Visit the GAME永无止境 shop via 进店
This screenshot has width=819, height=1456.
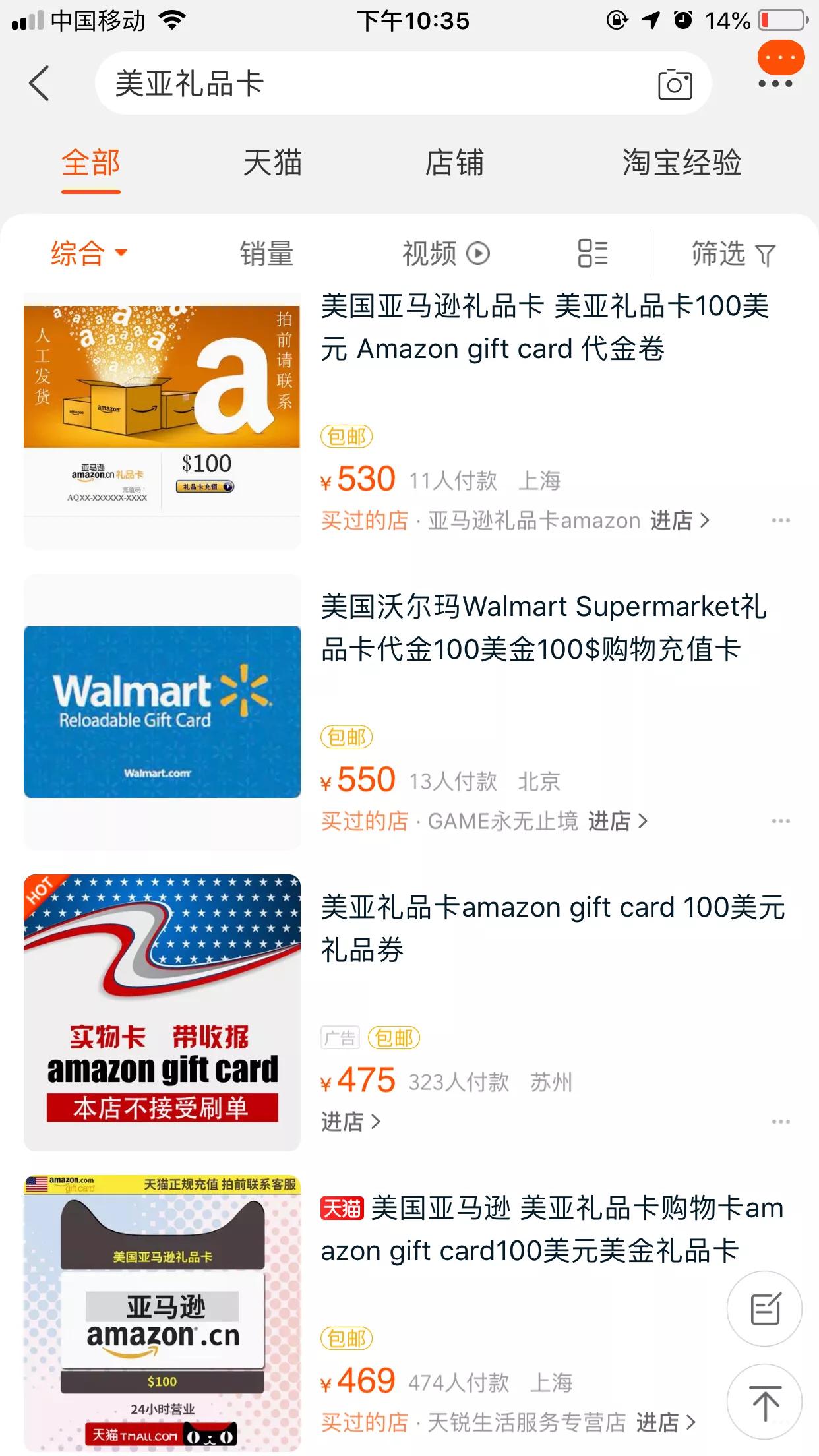[617, 822]
